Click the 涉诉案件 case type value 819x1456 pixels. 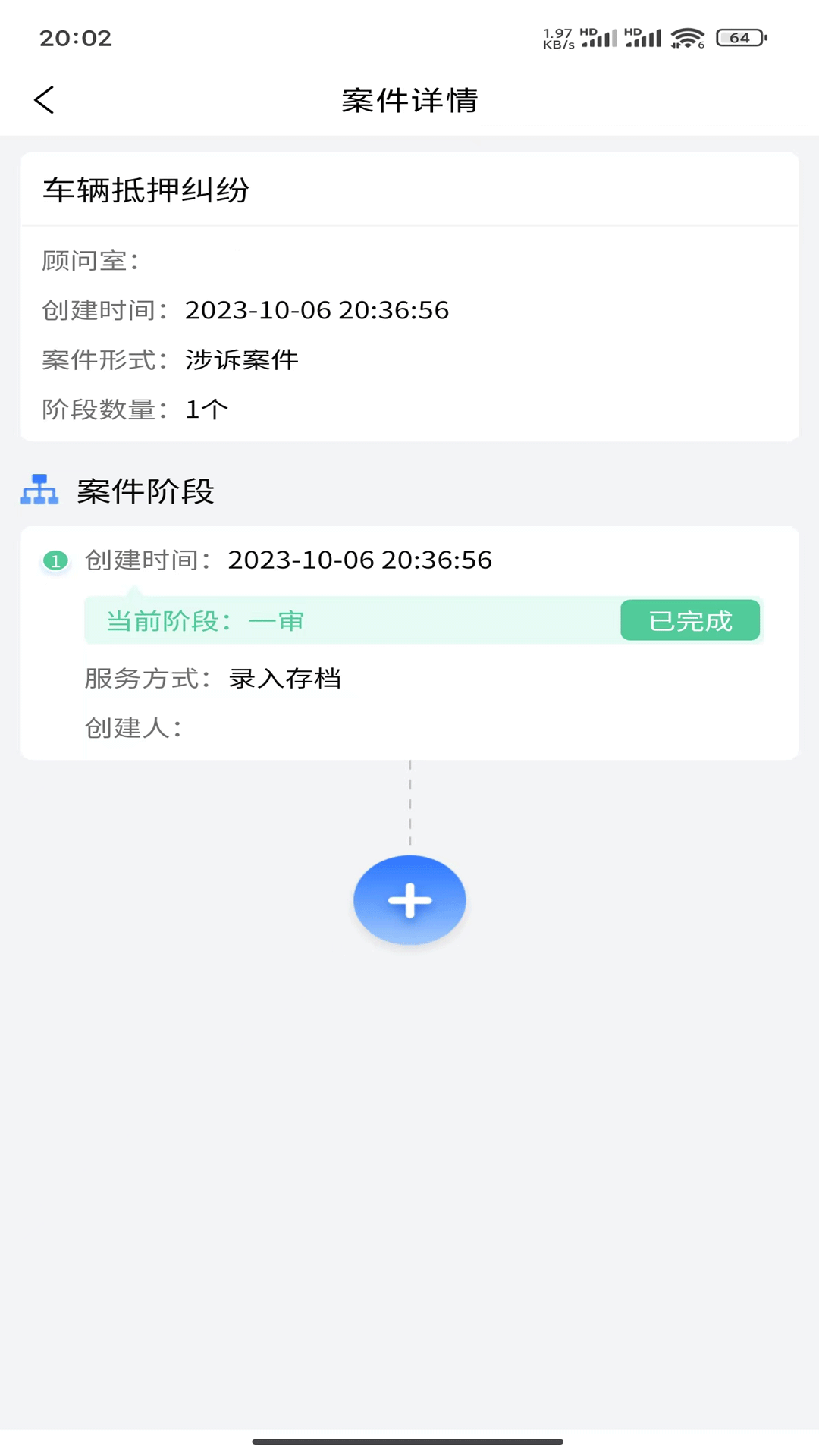243,360
